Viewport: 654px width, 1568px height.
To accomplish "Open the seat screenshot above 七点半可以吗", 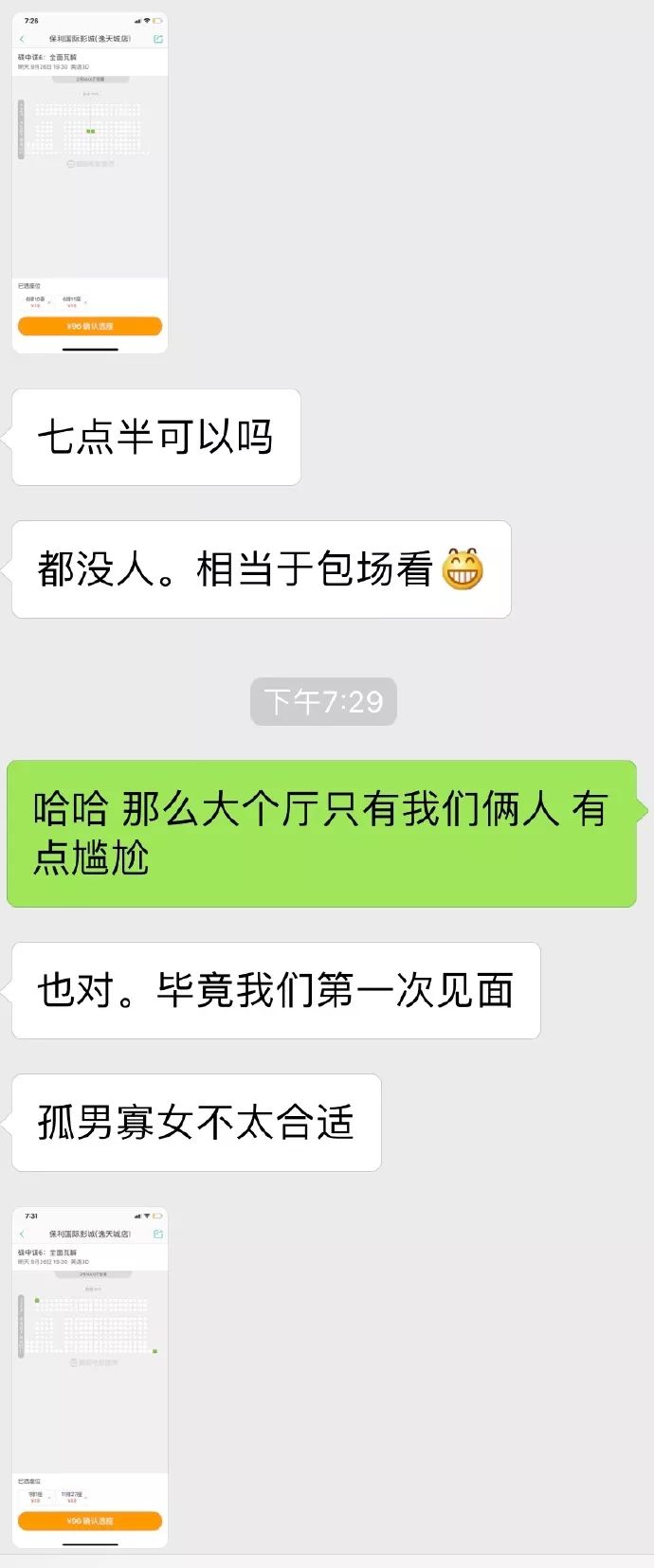I will pyautogui.click(x=90, y=182).
